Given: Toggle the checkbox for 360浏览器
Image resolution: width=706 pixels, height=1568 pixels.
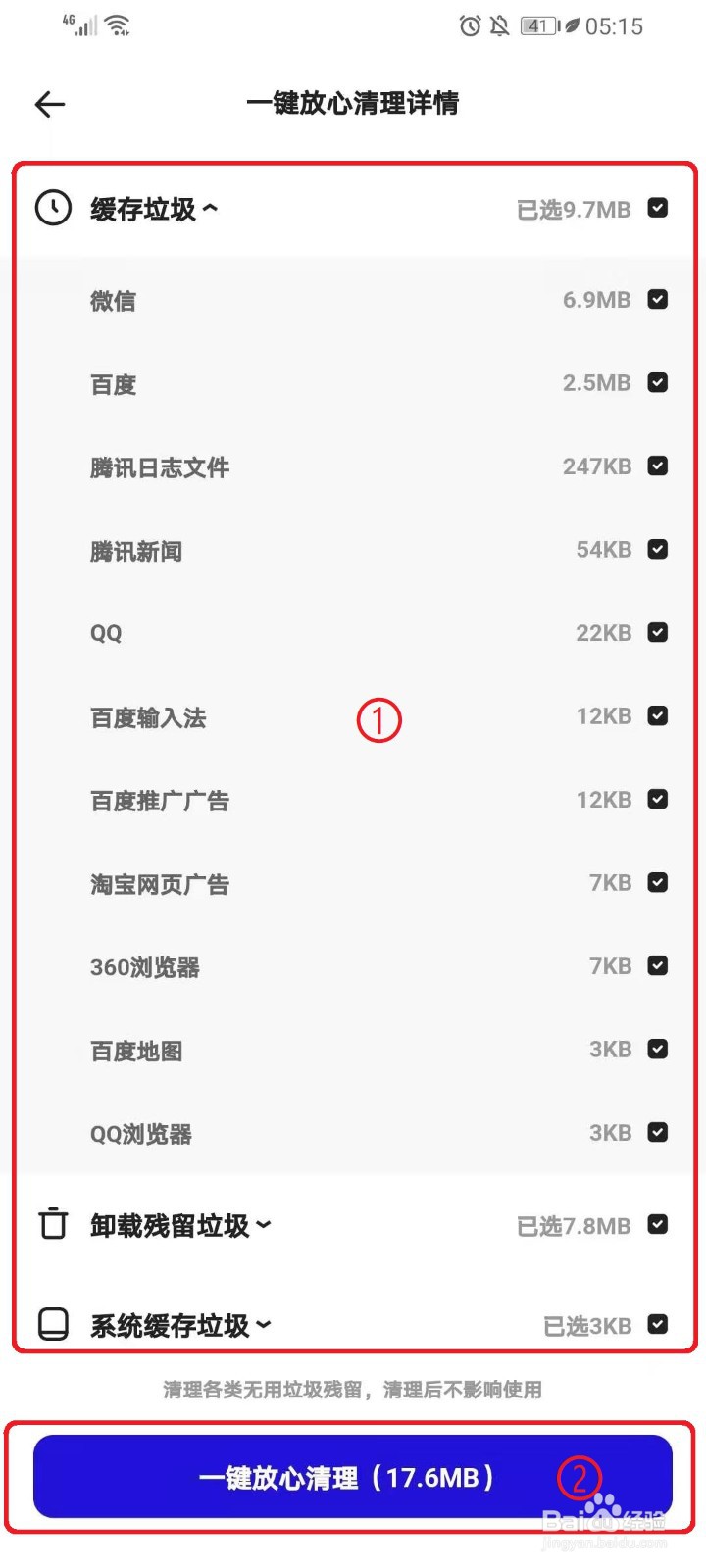Looking at the screenshot, I should tap(658, 965).
